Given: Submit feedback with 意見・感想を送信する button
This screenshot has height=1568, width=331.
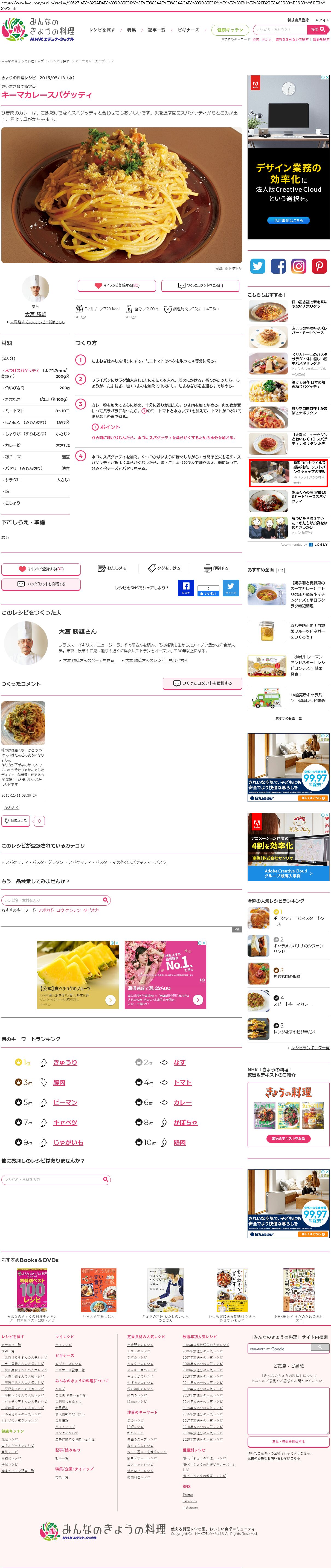Looking at the screenshot, I should (289, 1441).
